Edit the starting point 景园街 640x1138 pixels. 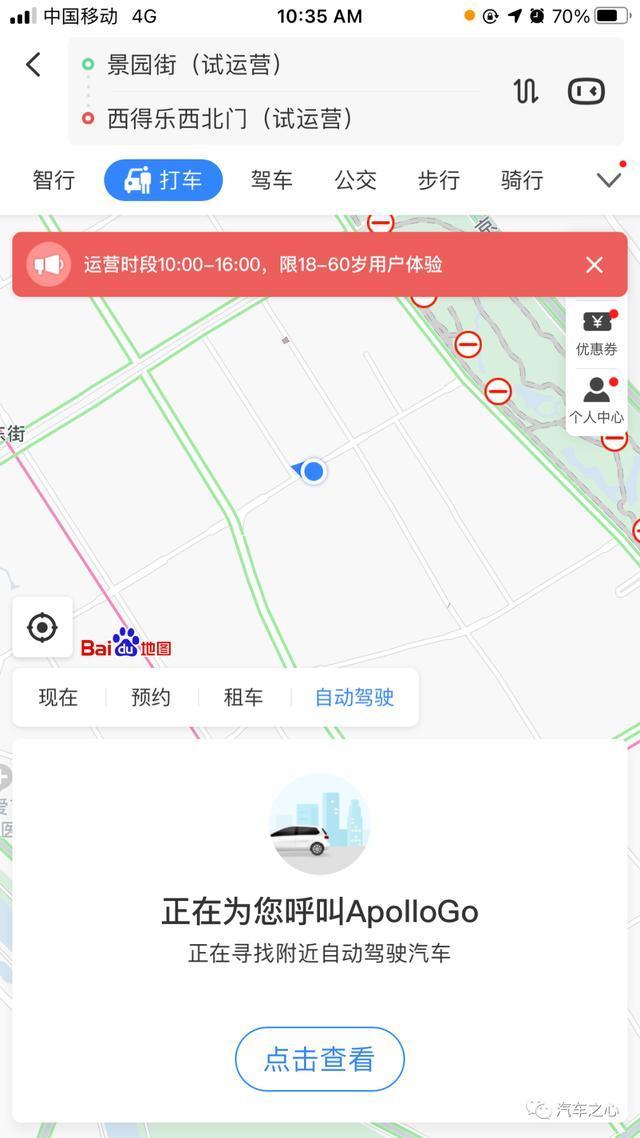click(x=195, y=65)
